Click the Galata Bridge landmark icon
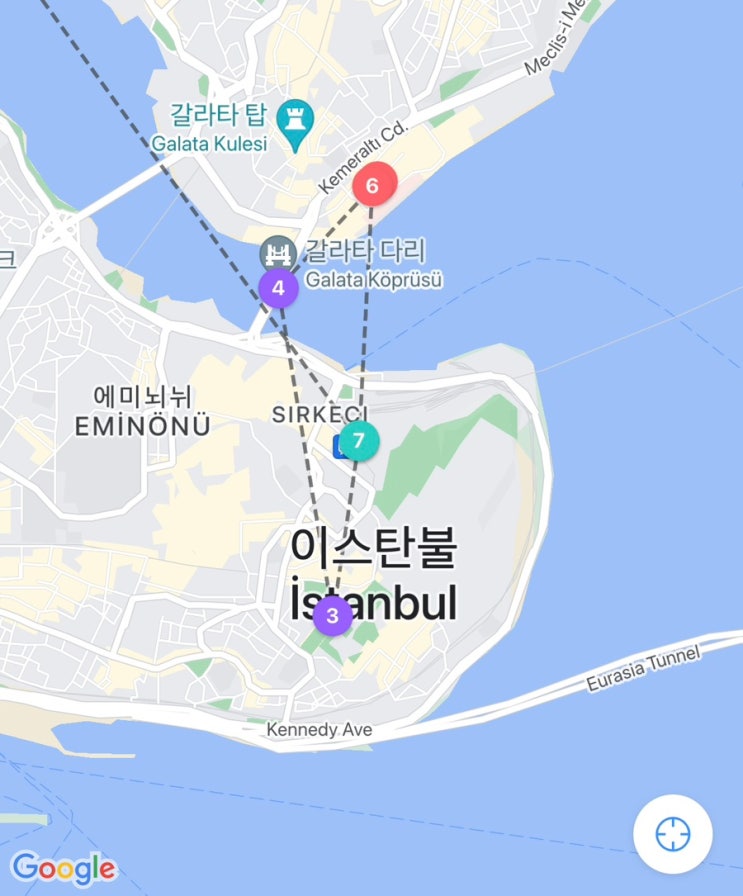The width and height of the screenshot is (743, 896). 277,253
